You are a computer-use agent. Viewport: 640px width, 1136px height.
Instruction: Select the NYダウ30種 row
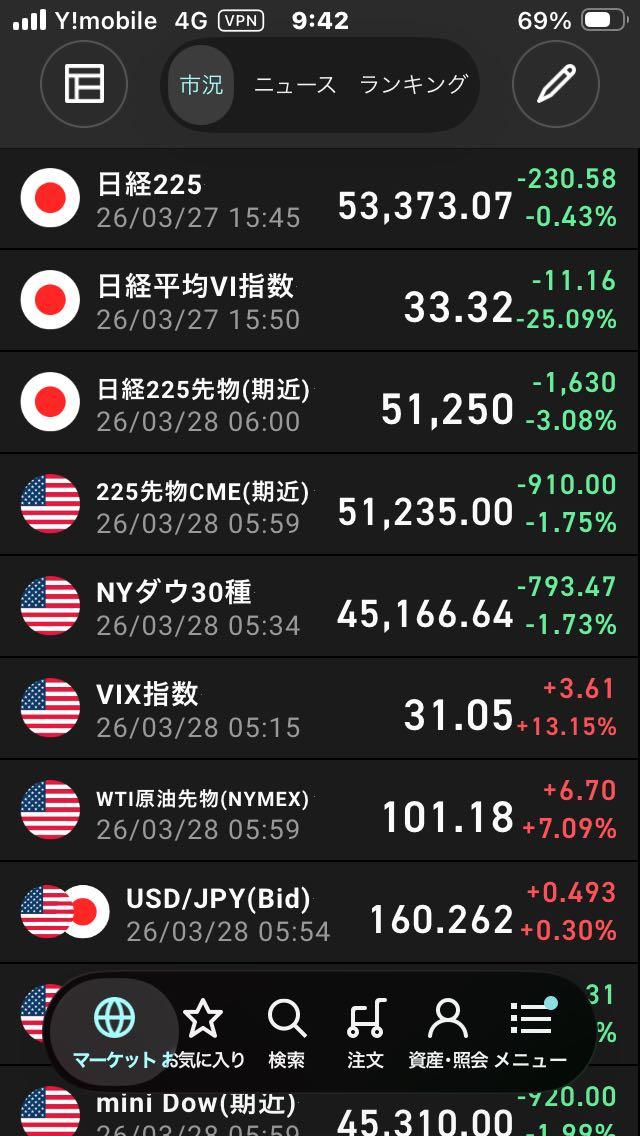click(320, 607)
